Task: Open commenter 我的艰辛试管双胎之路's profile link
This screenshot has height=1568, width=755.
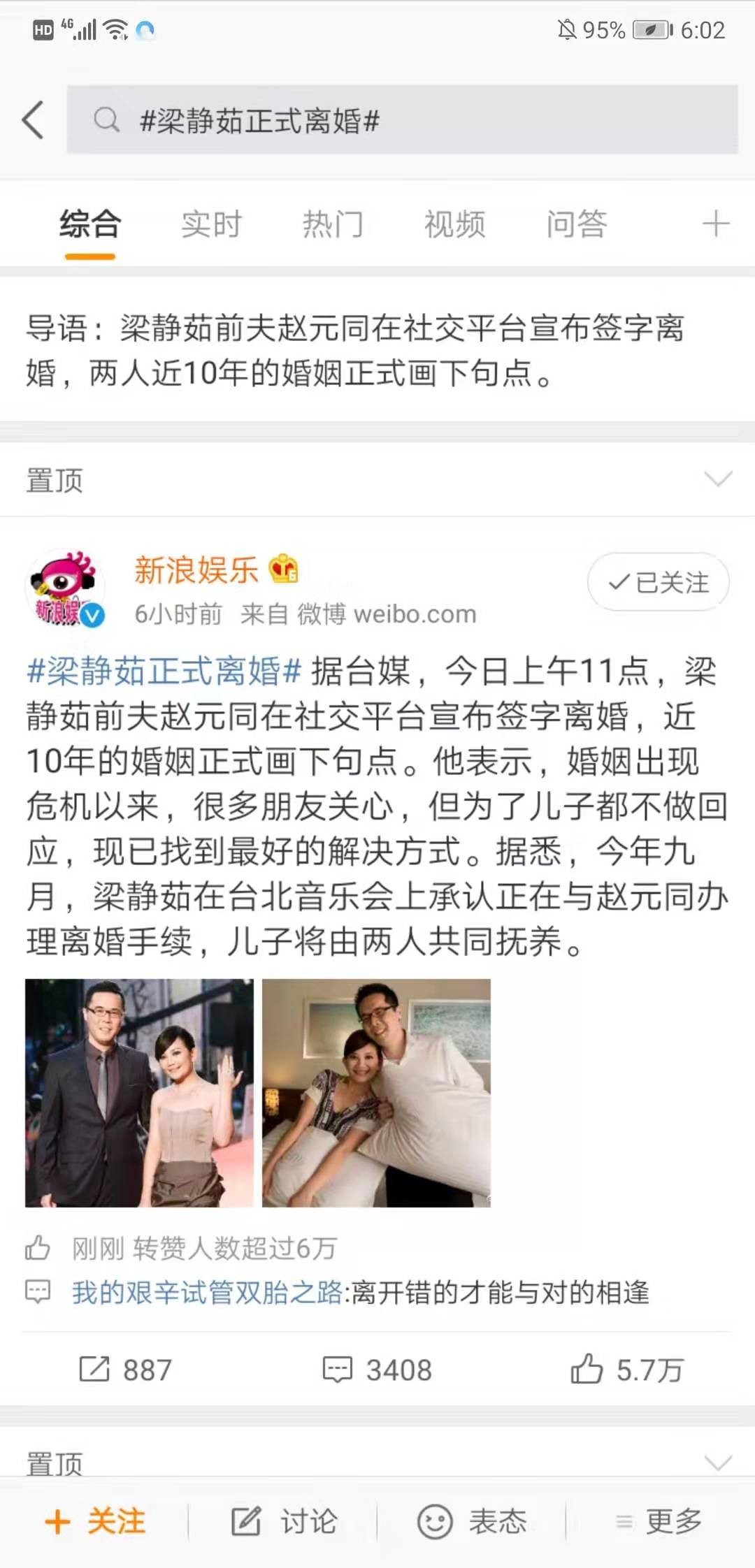Action: click(207, 1293)
